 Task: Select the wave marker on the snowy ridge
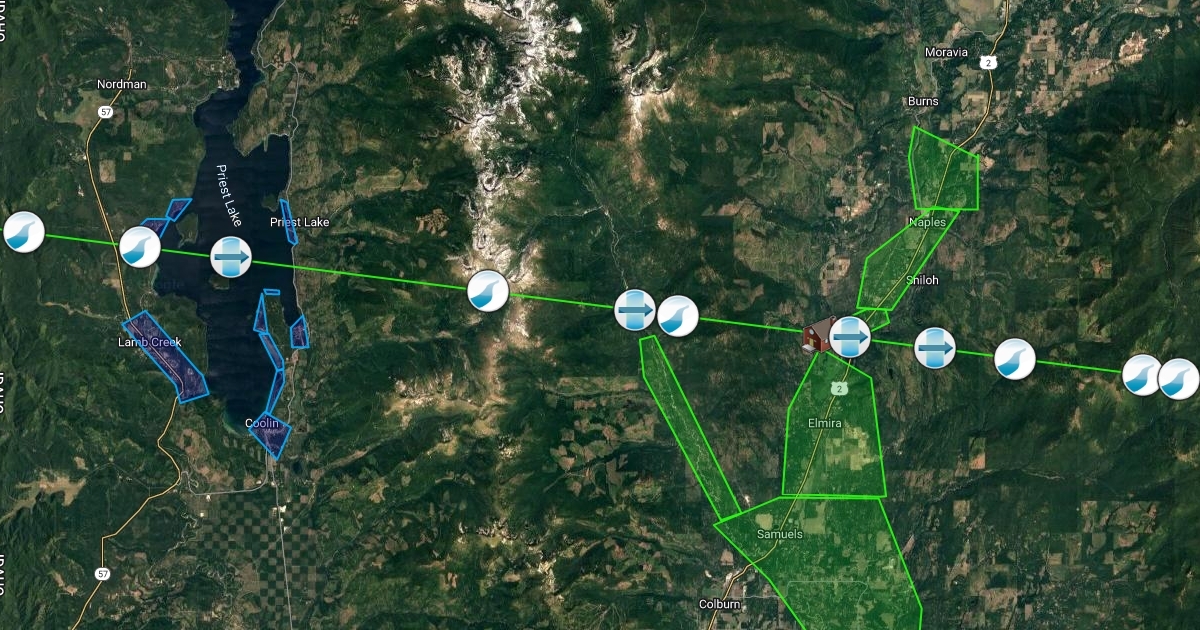point(488,291)
